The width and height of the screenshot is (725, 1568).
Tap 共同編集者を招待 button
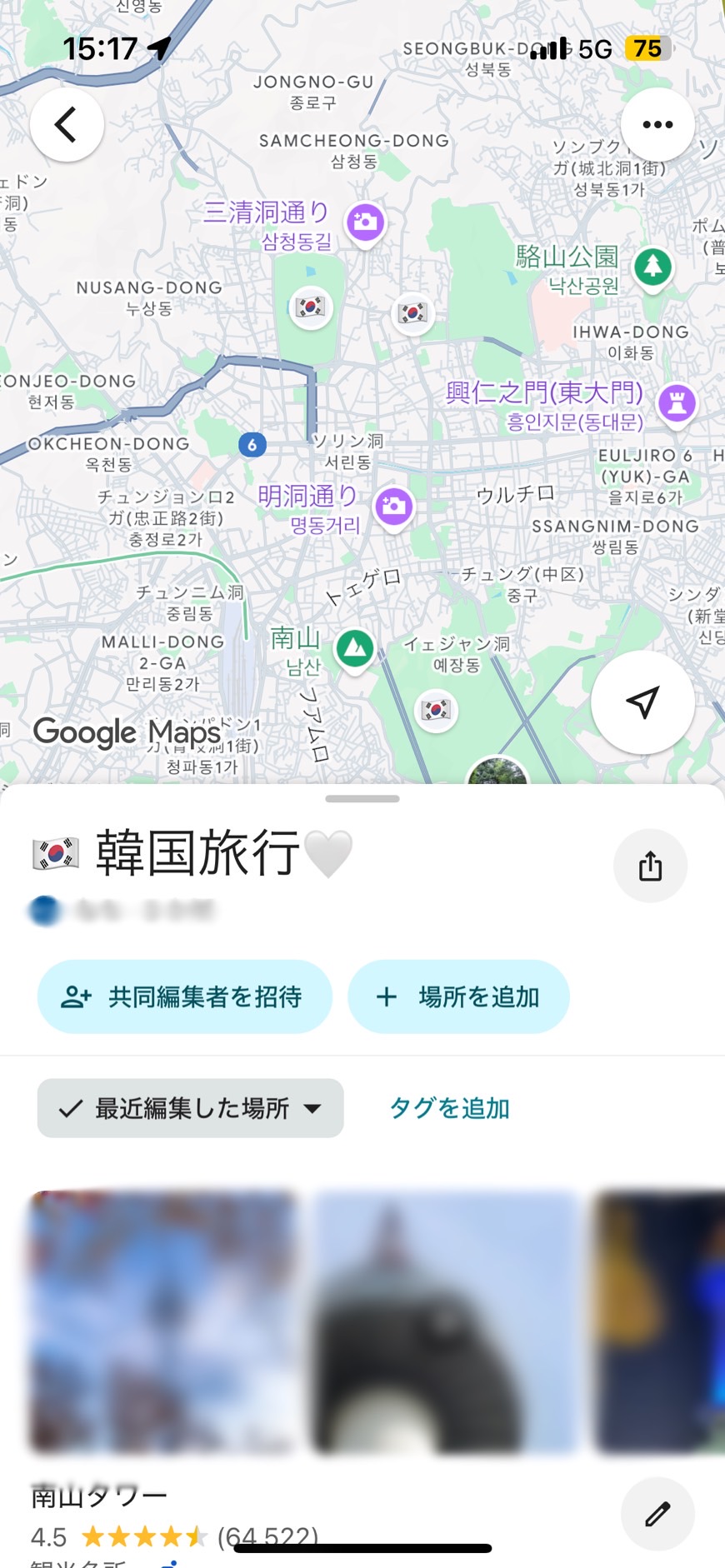[x=184, y=996]
